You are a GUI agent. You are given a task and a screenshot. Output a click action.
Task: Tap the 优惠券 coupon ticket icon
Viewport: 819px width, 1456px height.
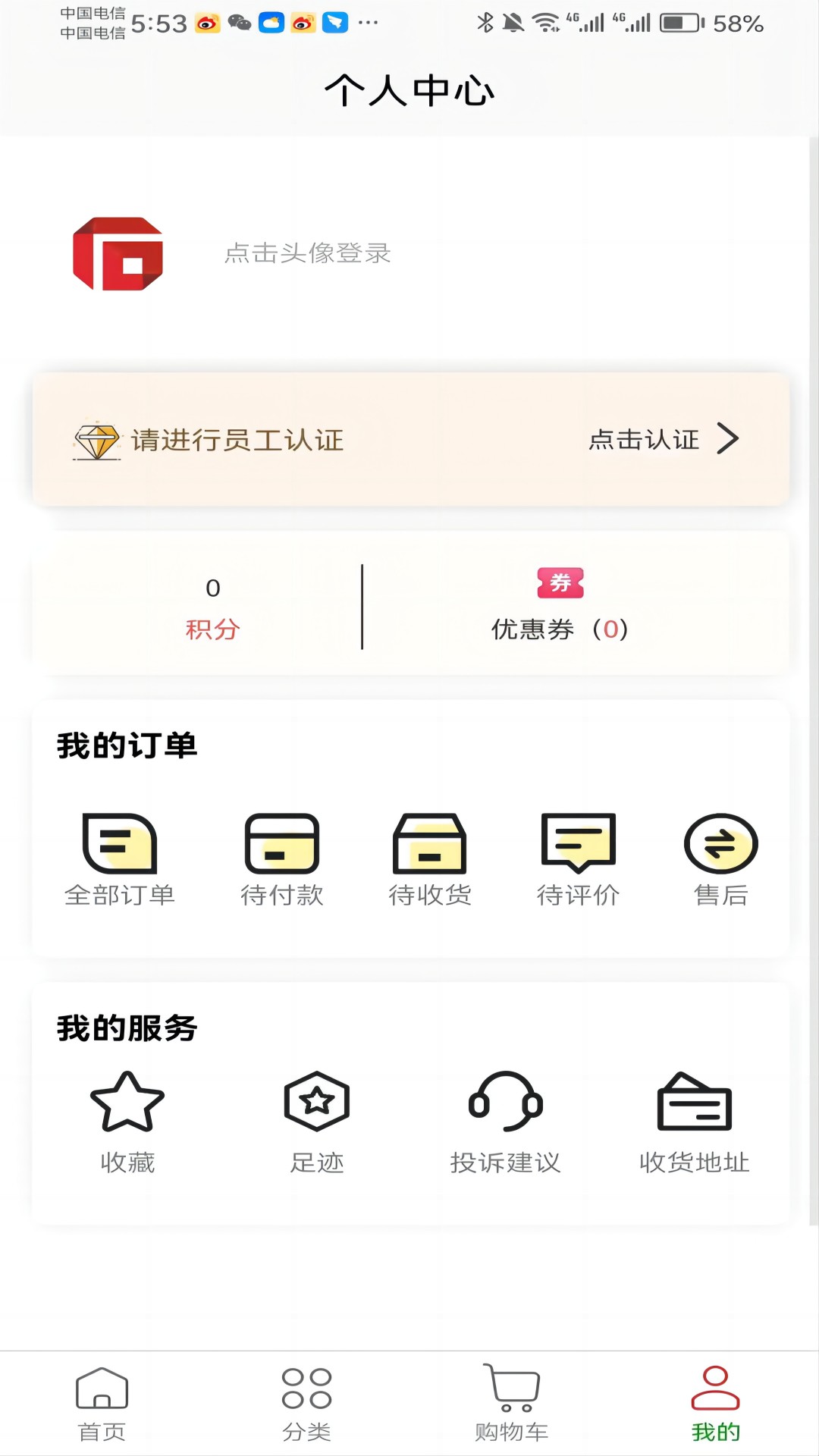559,584
